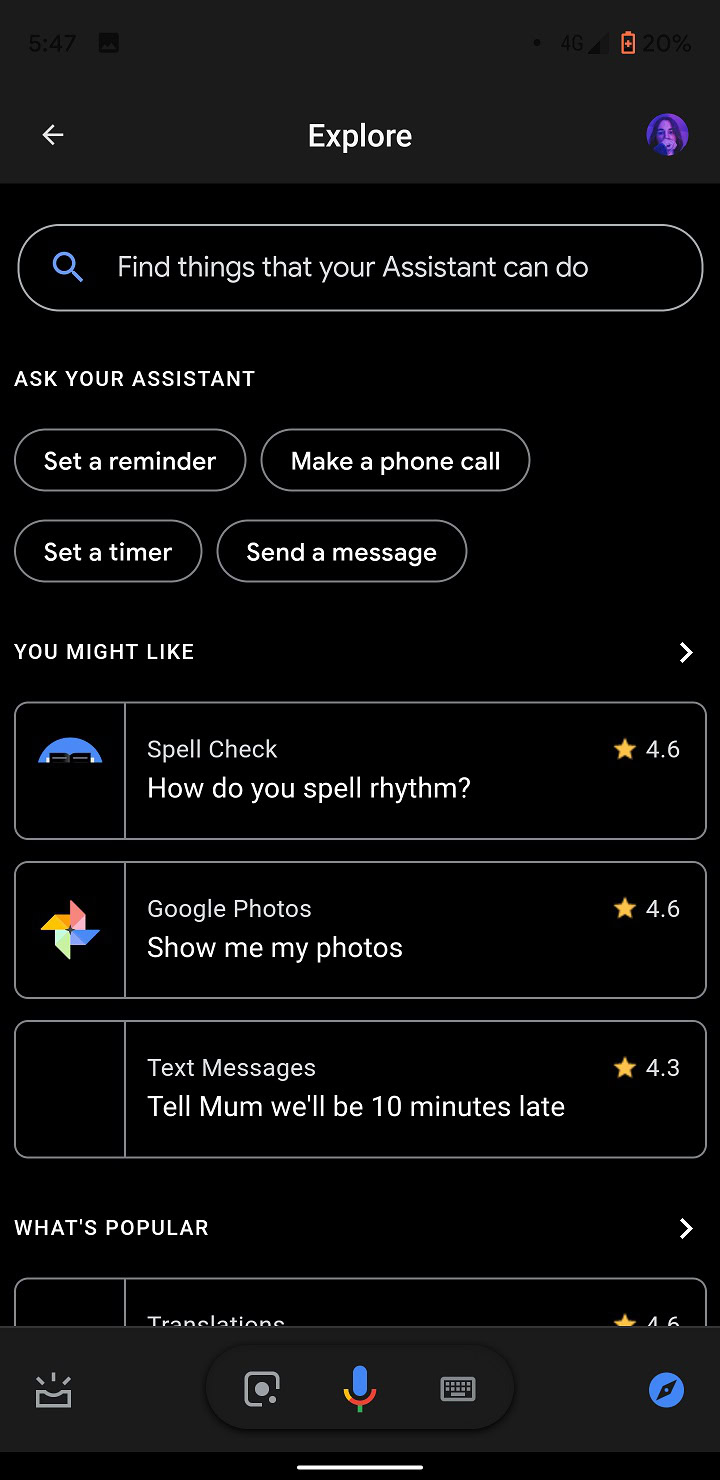Select the Set a reminder chip
Image resolution: width=720 pixels, height=1480 pixels.
click(130, 461)
